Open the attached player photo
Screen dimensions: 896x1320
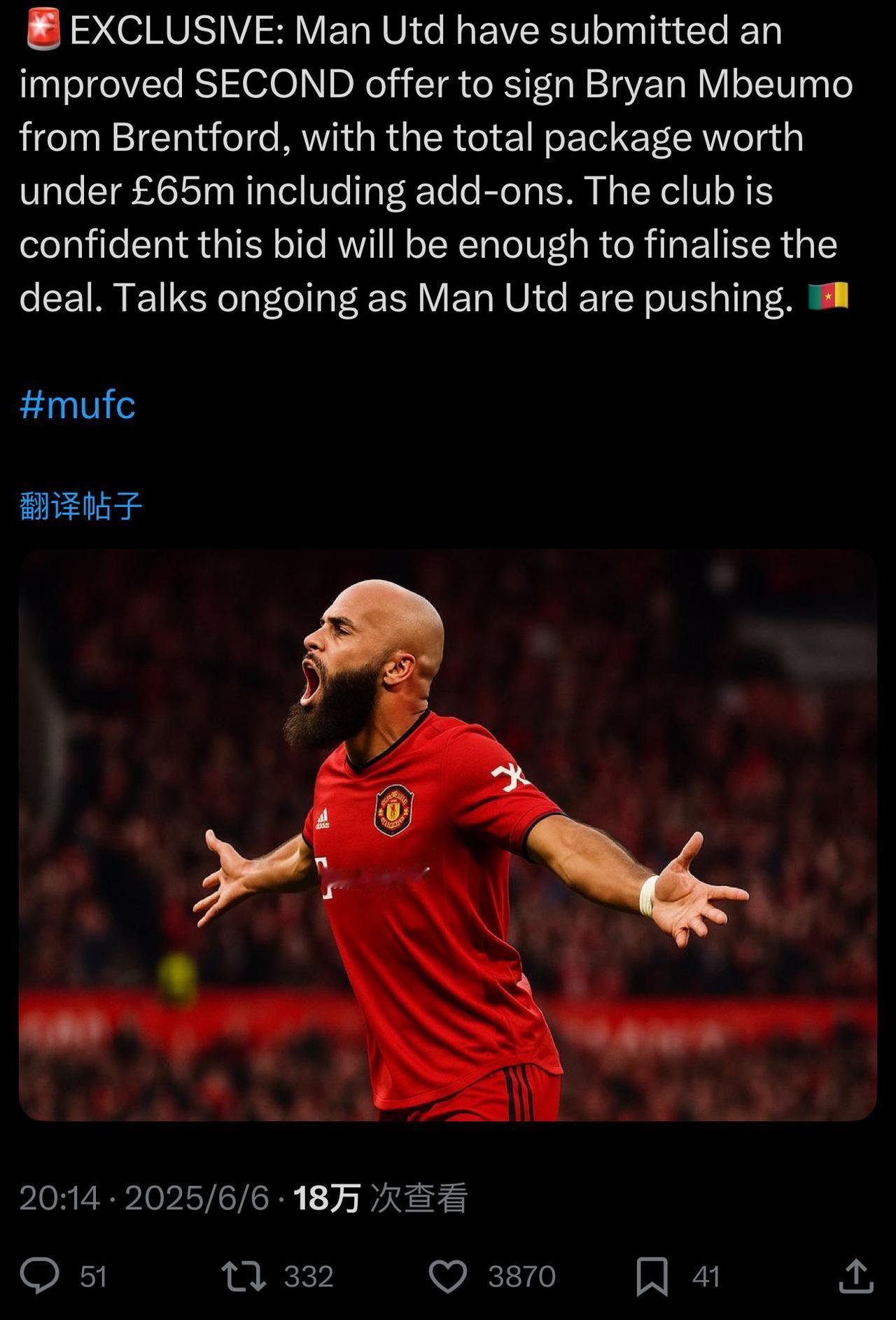click(x=448, y=835)
